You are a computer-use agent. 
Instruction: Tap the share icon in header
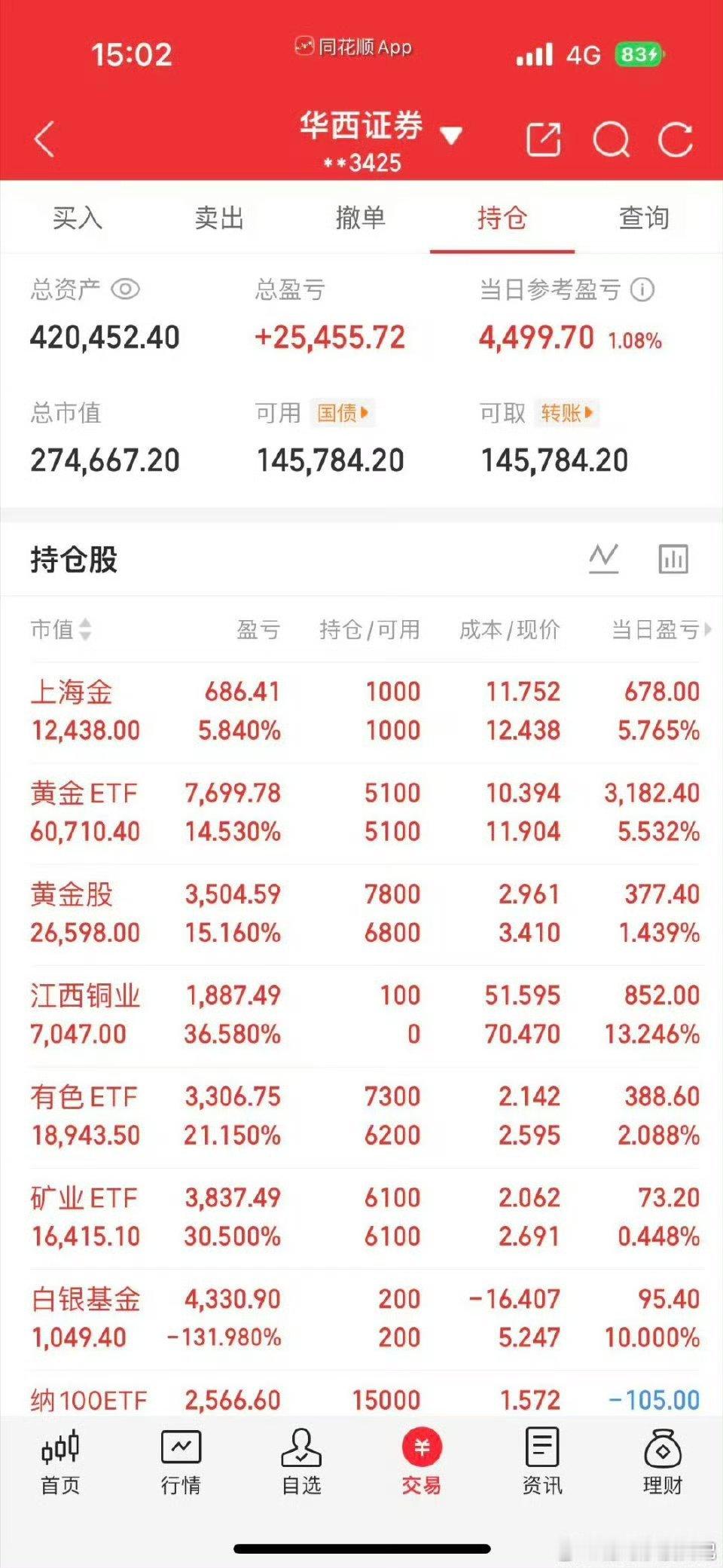(x=544, y=139)
